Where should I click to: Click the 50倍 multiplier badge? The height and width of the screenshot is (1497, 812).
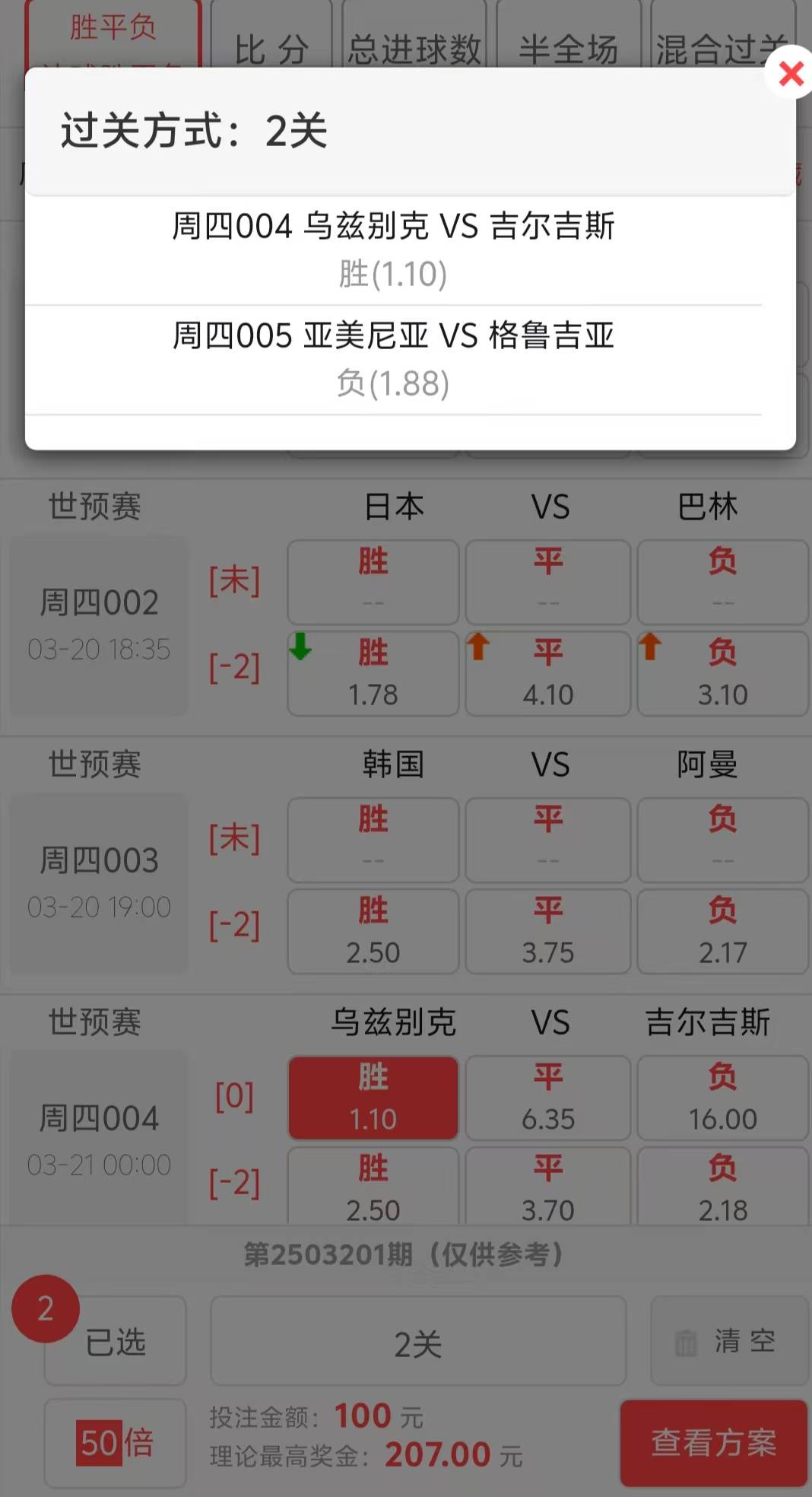[113, 1444]
